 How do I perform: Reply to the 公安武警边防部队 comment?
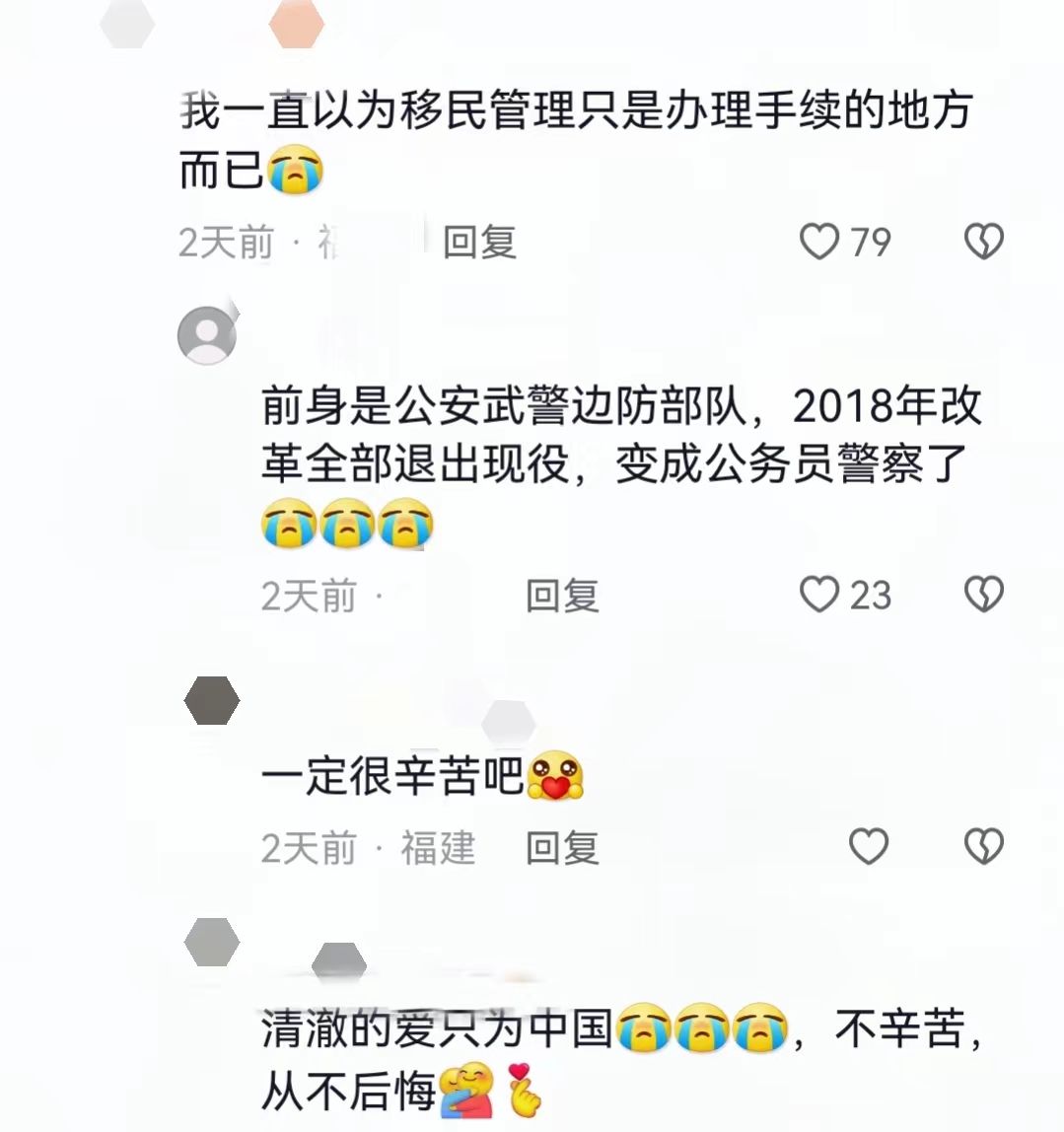pyautogui.click(x=562, y=596)
